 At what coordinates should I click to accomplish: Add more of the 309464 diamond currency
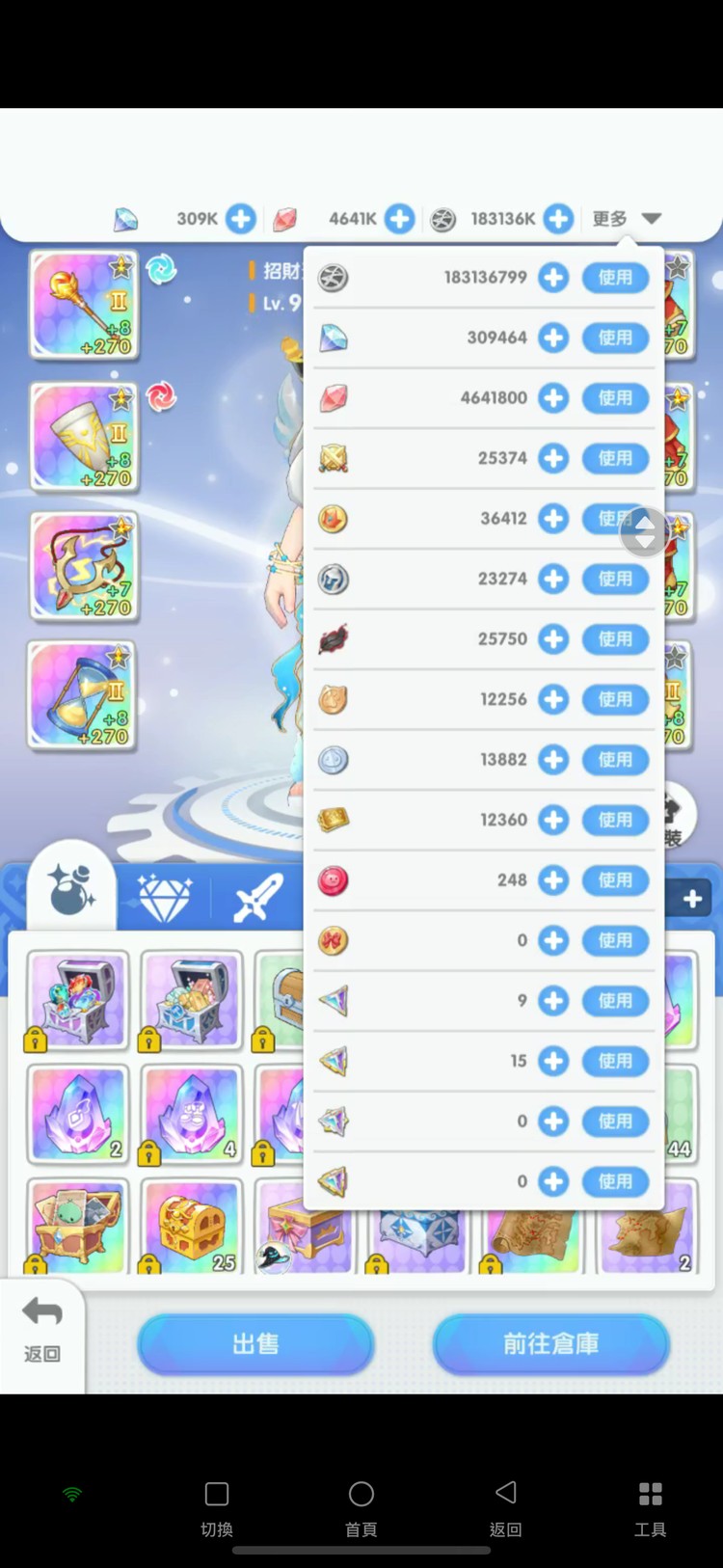coord(552,338)
